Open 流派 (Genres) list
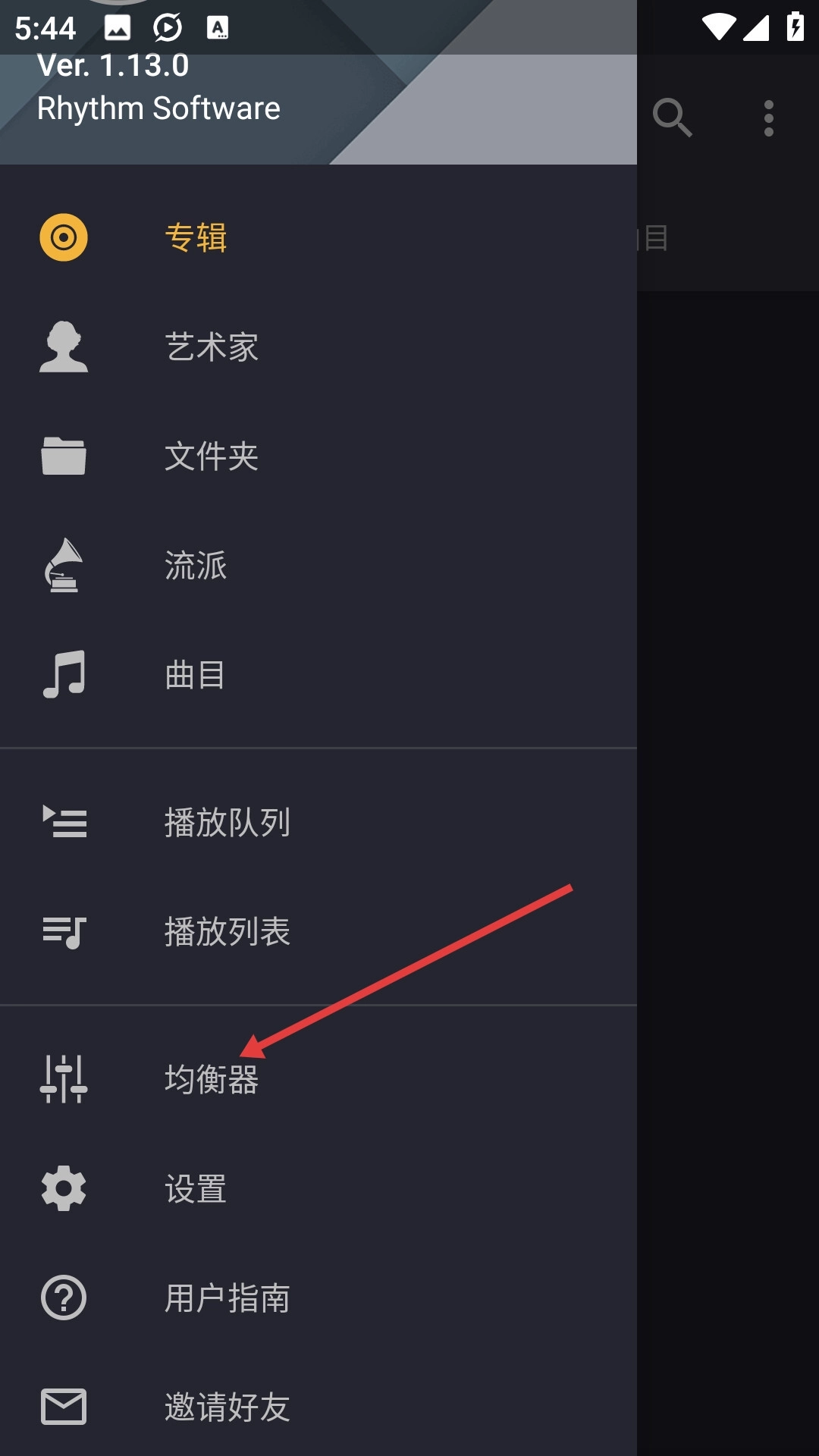Viewport: 819px width, 1456px height. [196, 566]
